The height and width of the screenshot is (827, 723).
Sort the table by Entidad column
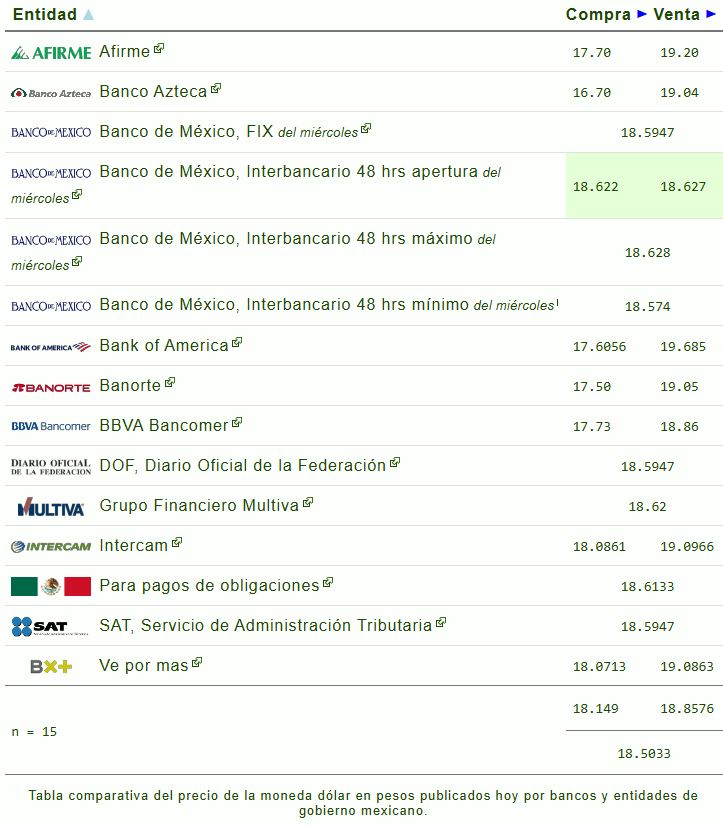click(x=45, y=14)
